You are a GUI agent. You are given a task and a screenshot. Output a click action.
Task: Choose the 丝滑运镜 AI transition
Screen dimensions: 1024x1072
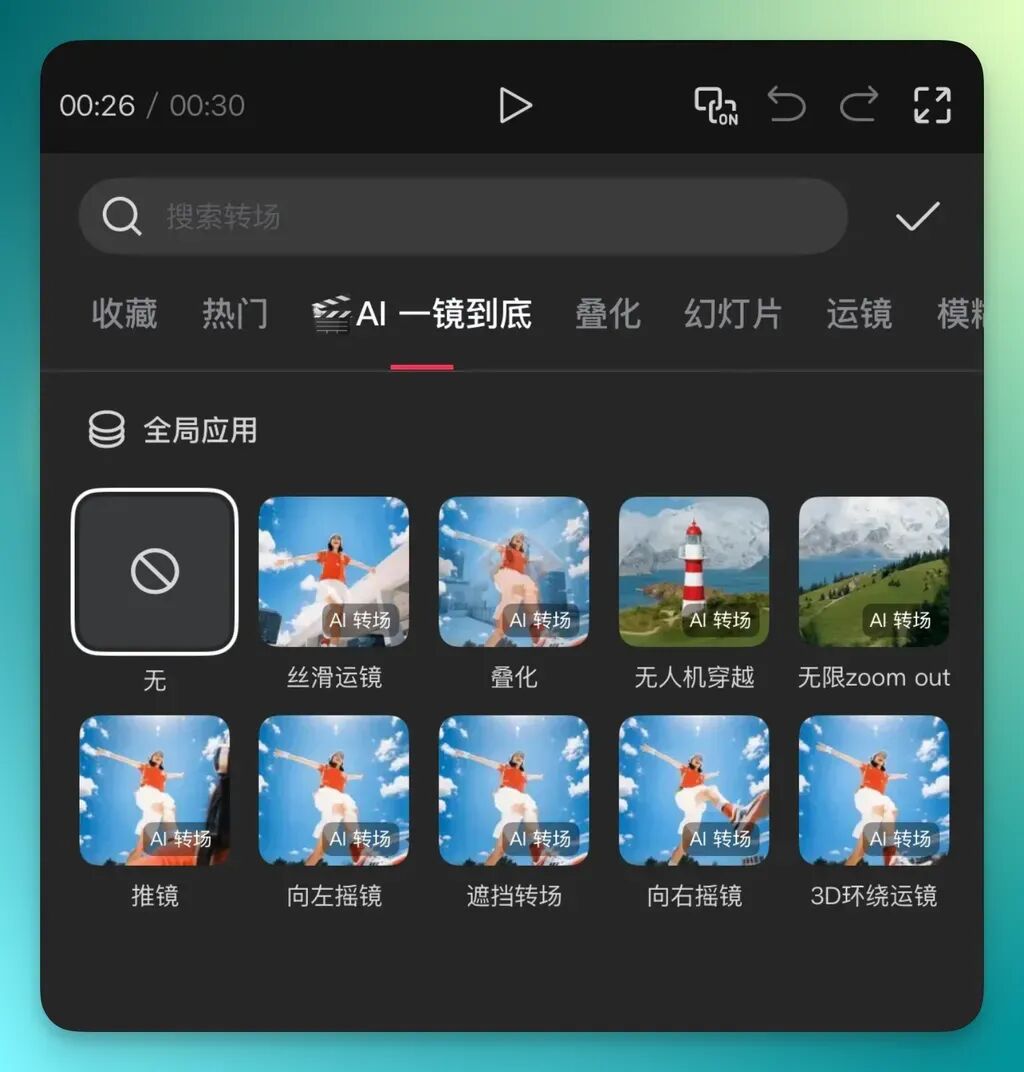[x=334, y=572]
